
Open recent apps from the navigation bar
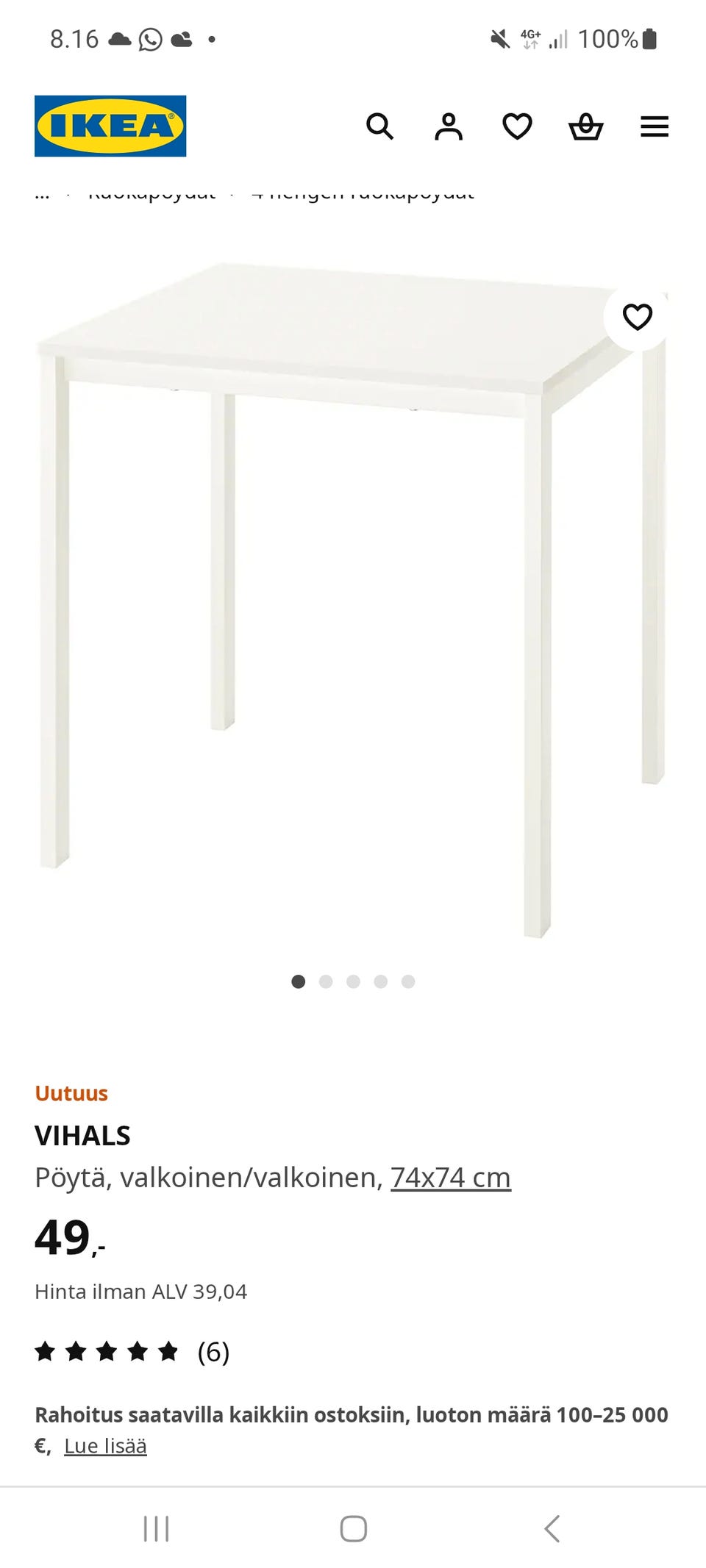156,1528
